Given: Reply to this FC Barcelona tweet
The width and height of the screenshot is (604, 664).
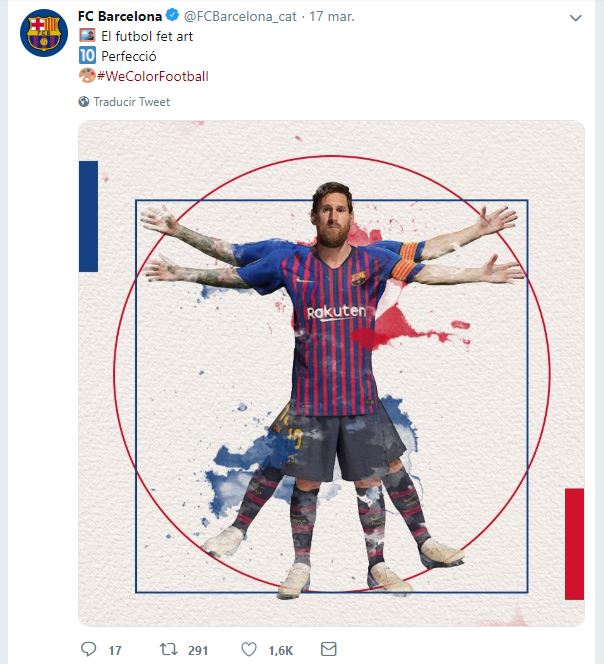Looking at the screenshot, I should [x=89, y=649].
